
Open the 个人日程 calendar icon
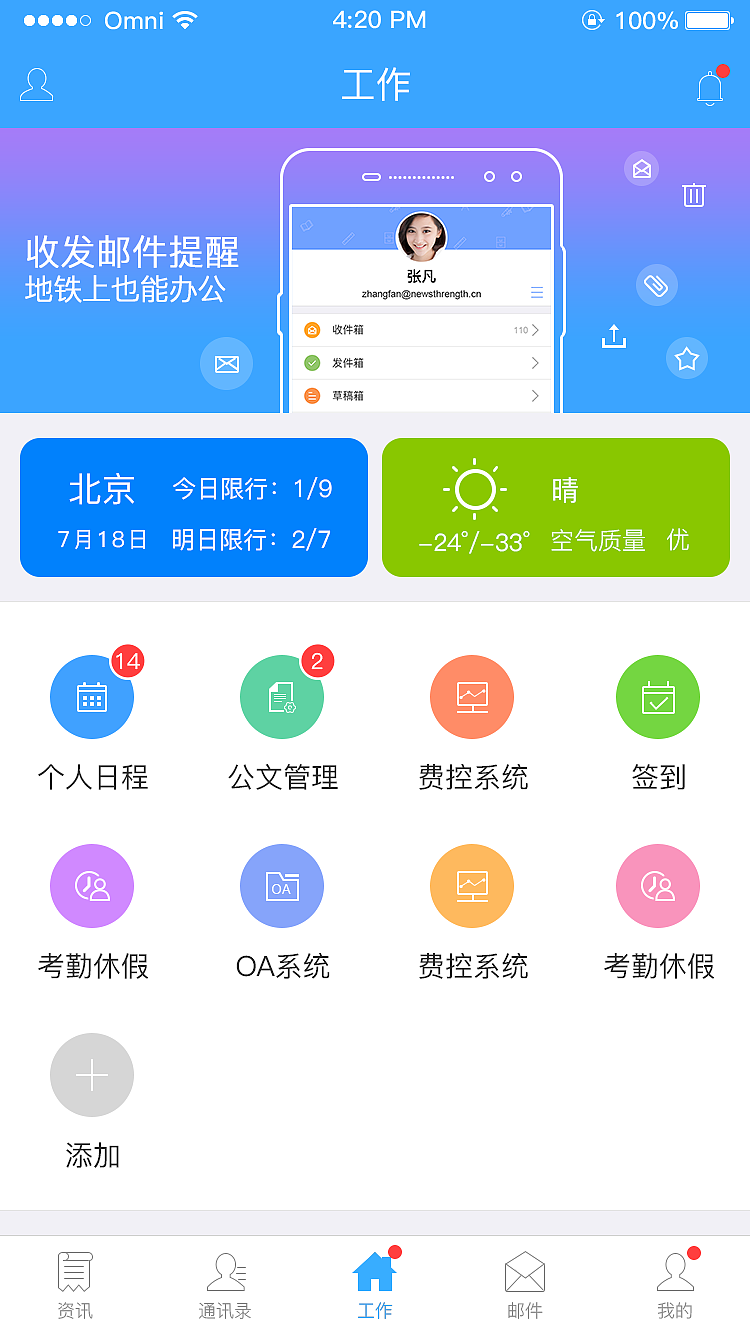pyautogui.click(x=92, y=697)
